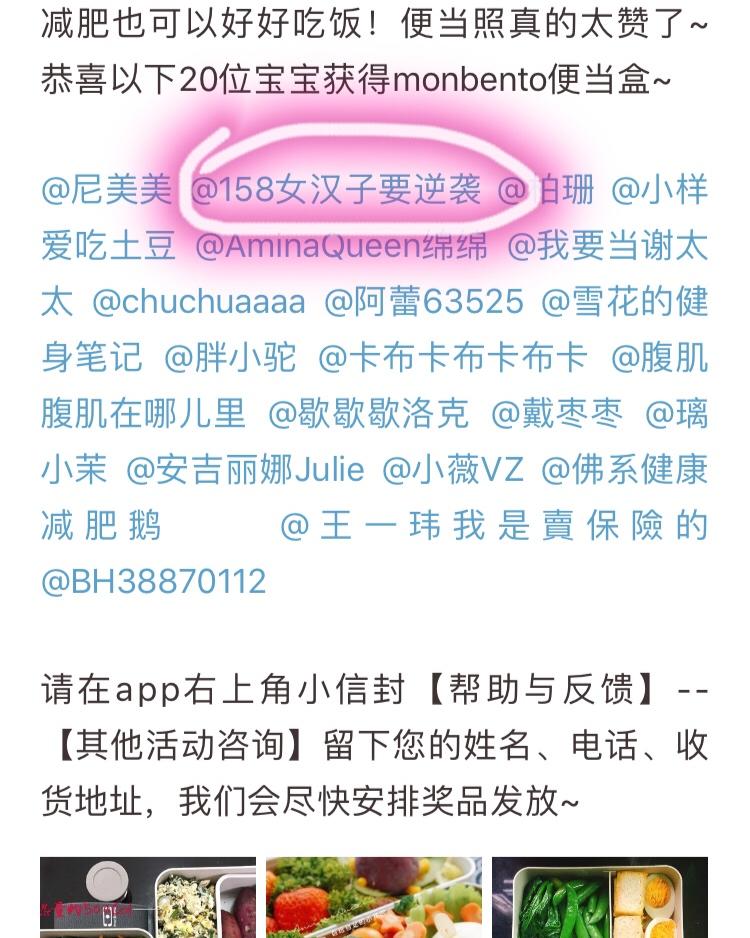Viewport: 750px width, 938px height.
Task: Tap the @小薇VZ mention
Action: click(453, 470)
